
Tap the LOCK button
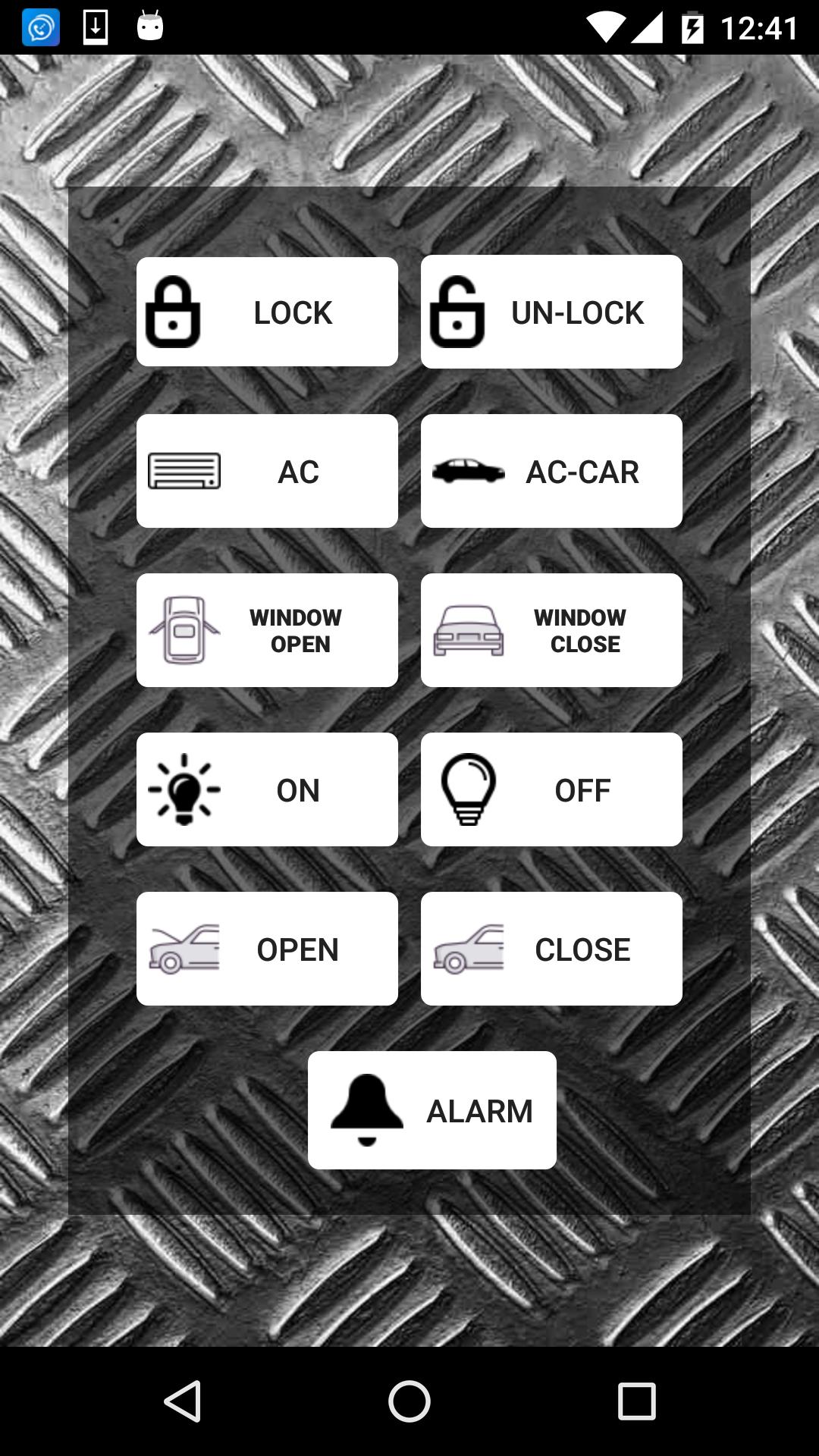267,312
